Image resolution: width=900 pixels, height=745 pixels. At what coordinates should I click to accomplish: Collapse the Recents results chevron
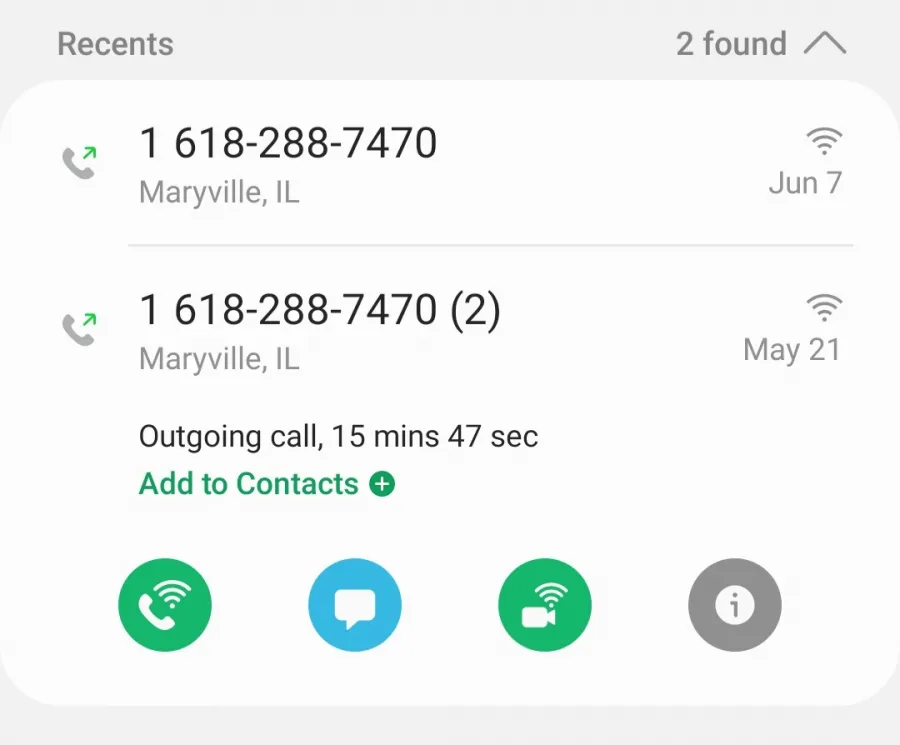[x=823, y=44]
